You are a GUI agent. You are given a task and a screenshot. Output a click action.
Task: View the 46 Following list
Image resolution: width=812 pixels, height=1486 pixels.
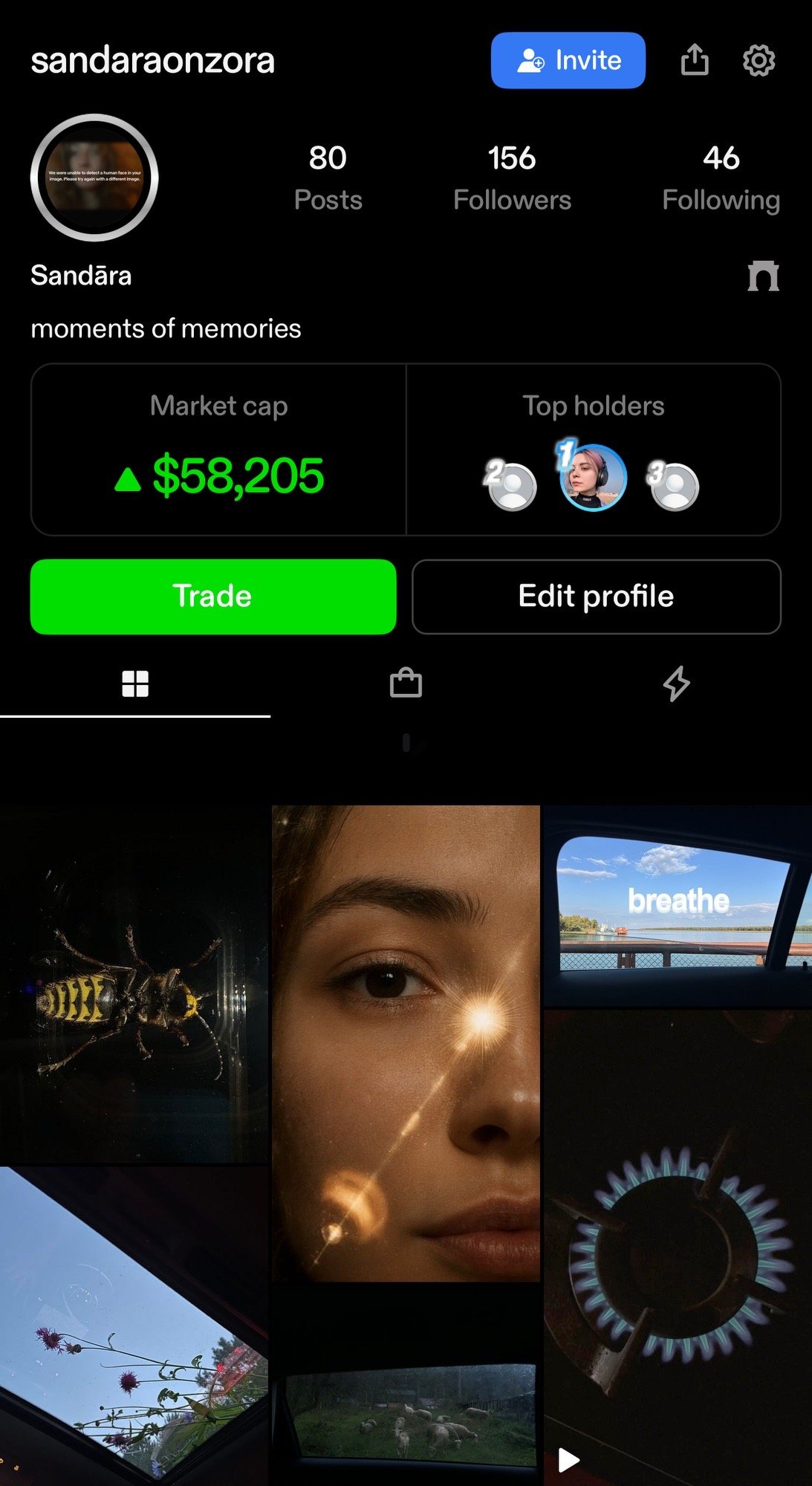[721, 178]
